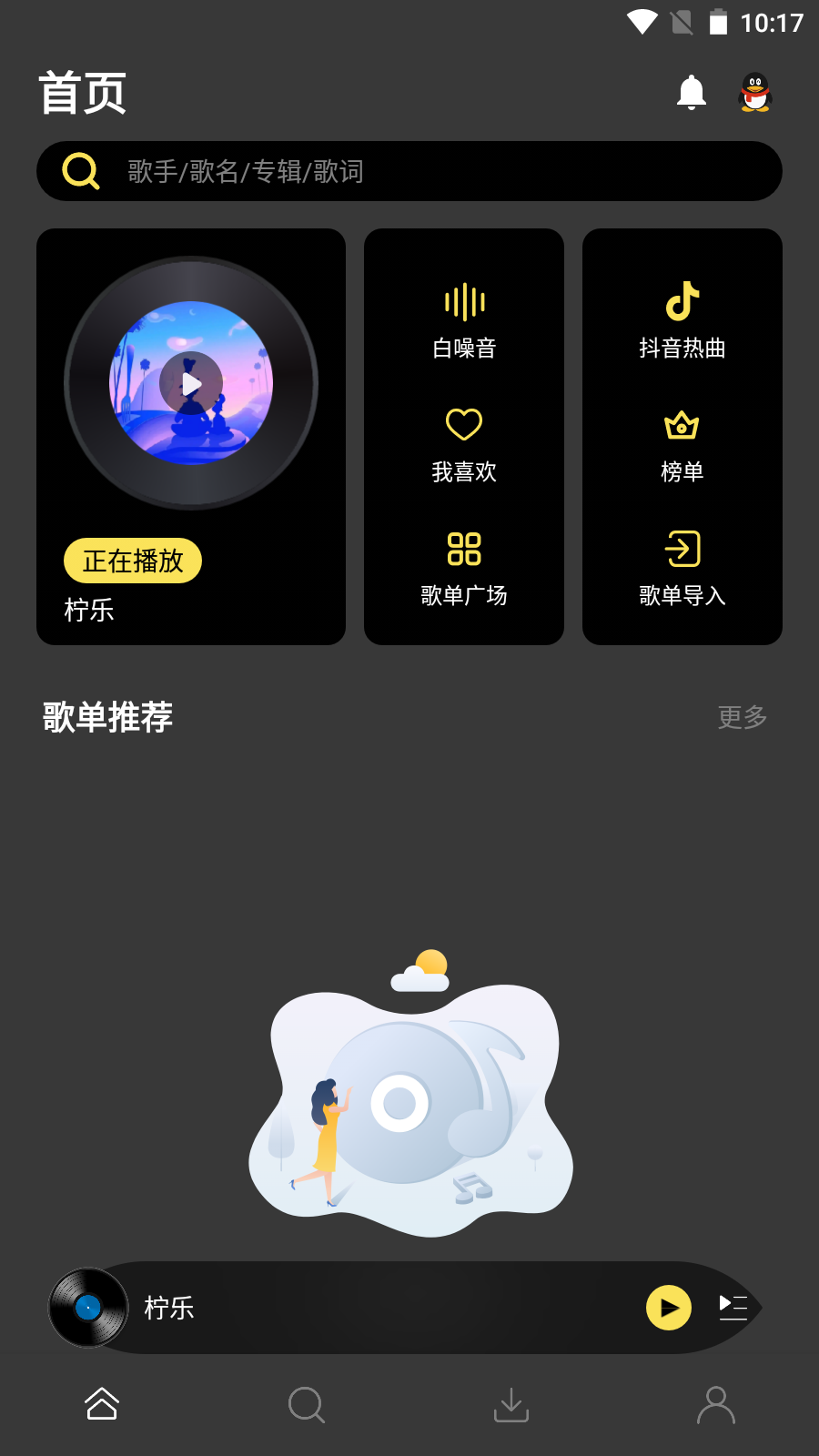The width and height of the screenshot is (819, 1456).
Task: Tap the yellow play button in mini player
Action: point(669,1308)
